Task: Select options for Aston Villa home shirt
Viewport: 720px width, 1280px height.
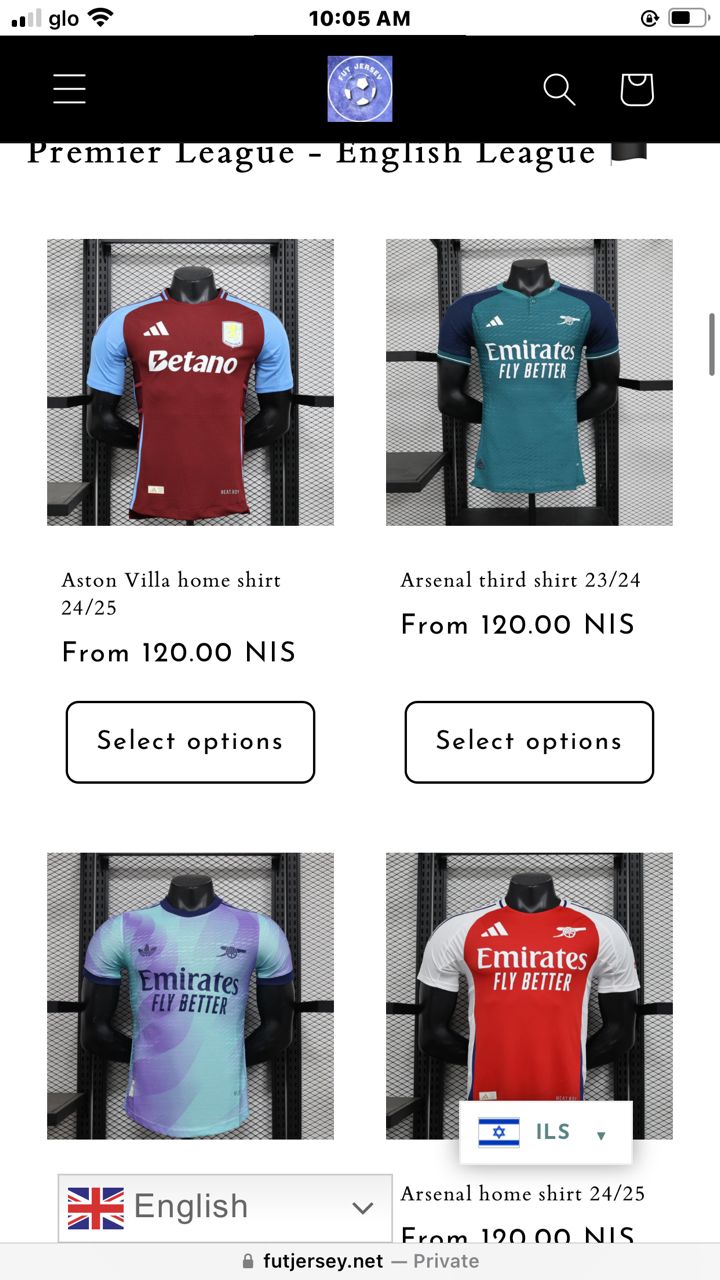Action: (190, 742)
